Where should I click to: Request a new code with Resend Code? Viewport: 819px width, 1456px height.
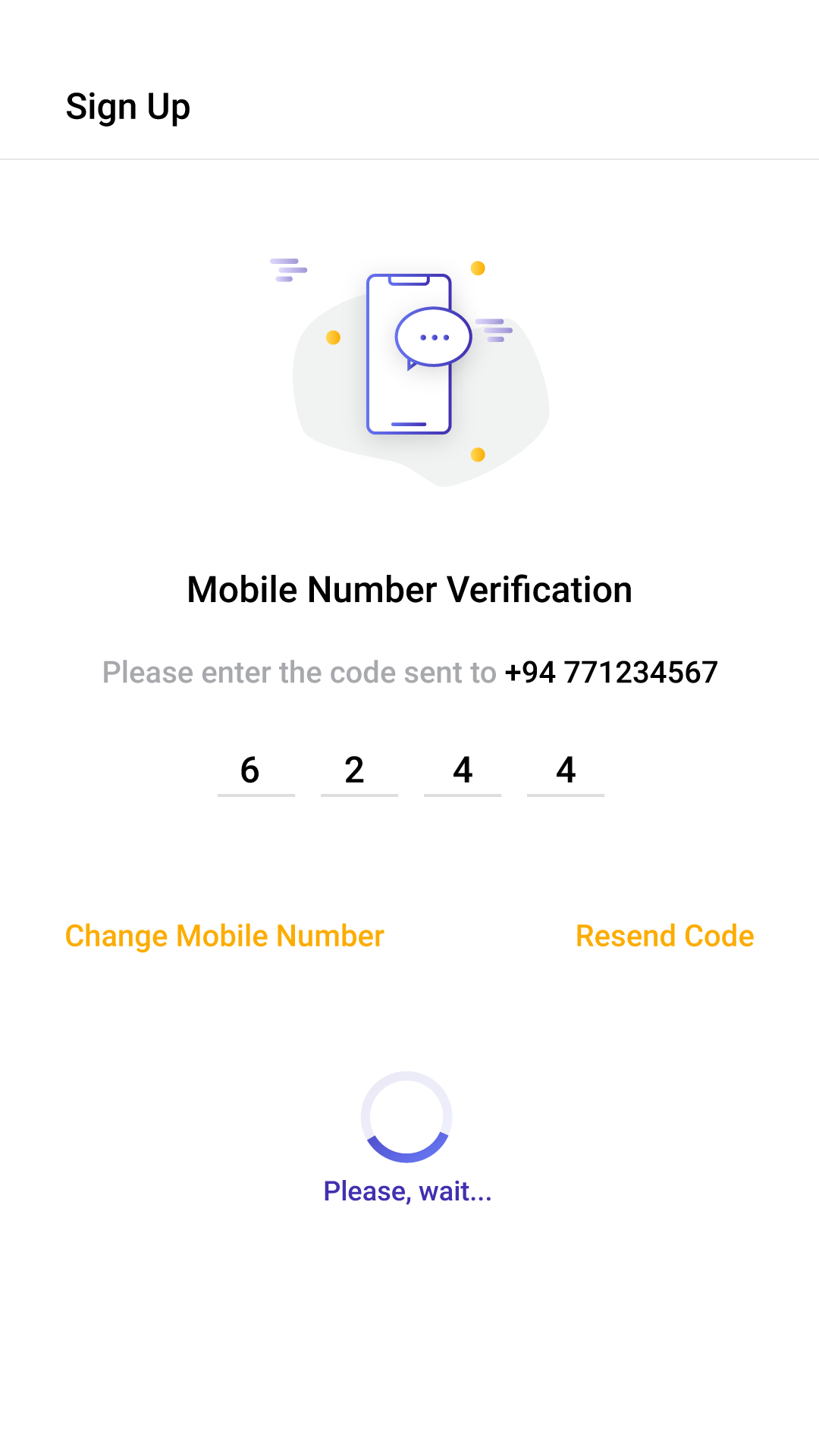664,936
